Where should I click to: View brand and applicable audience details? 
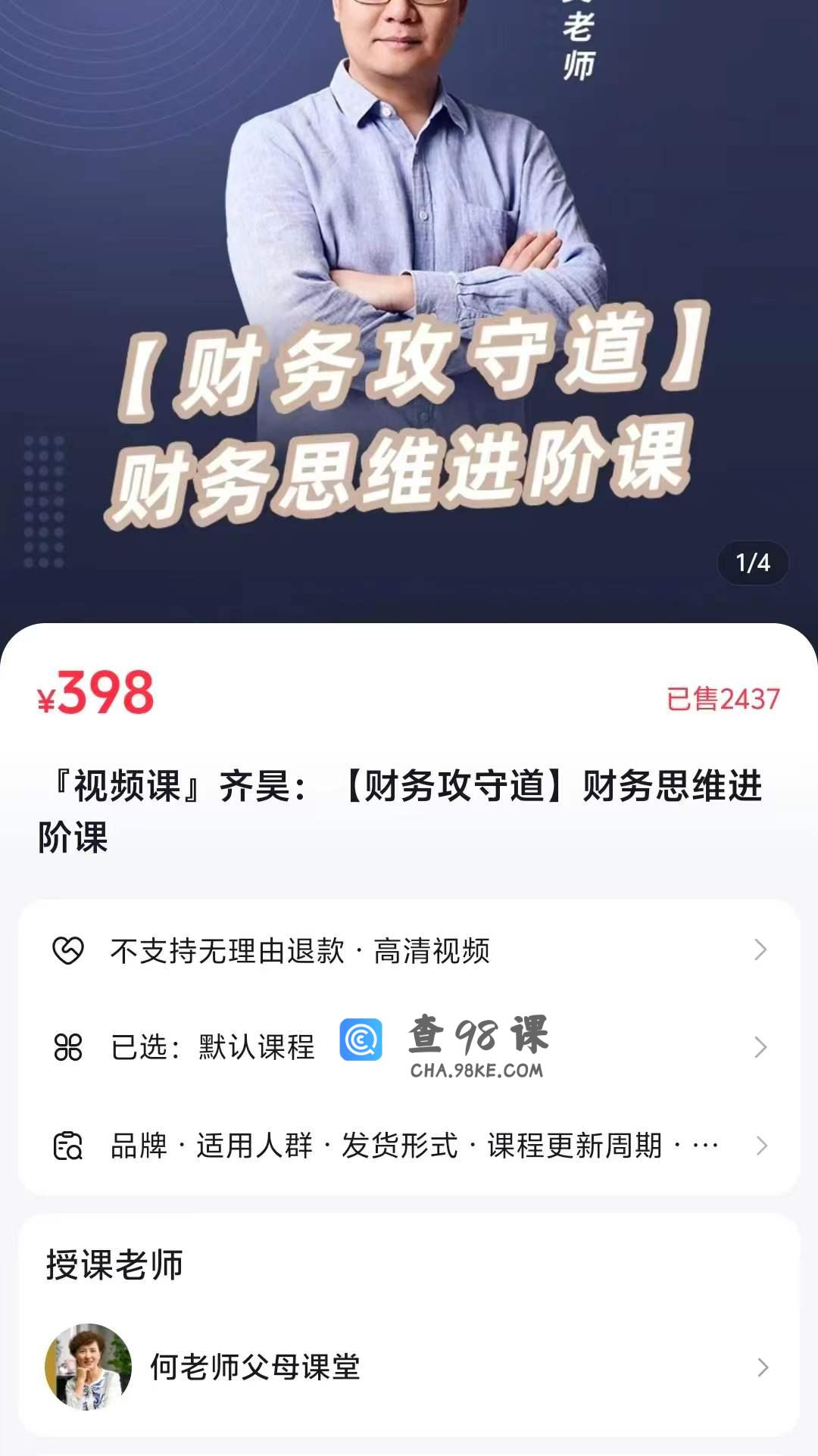[x=409, y=1146]
